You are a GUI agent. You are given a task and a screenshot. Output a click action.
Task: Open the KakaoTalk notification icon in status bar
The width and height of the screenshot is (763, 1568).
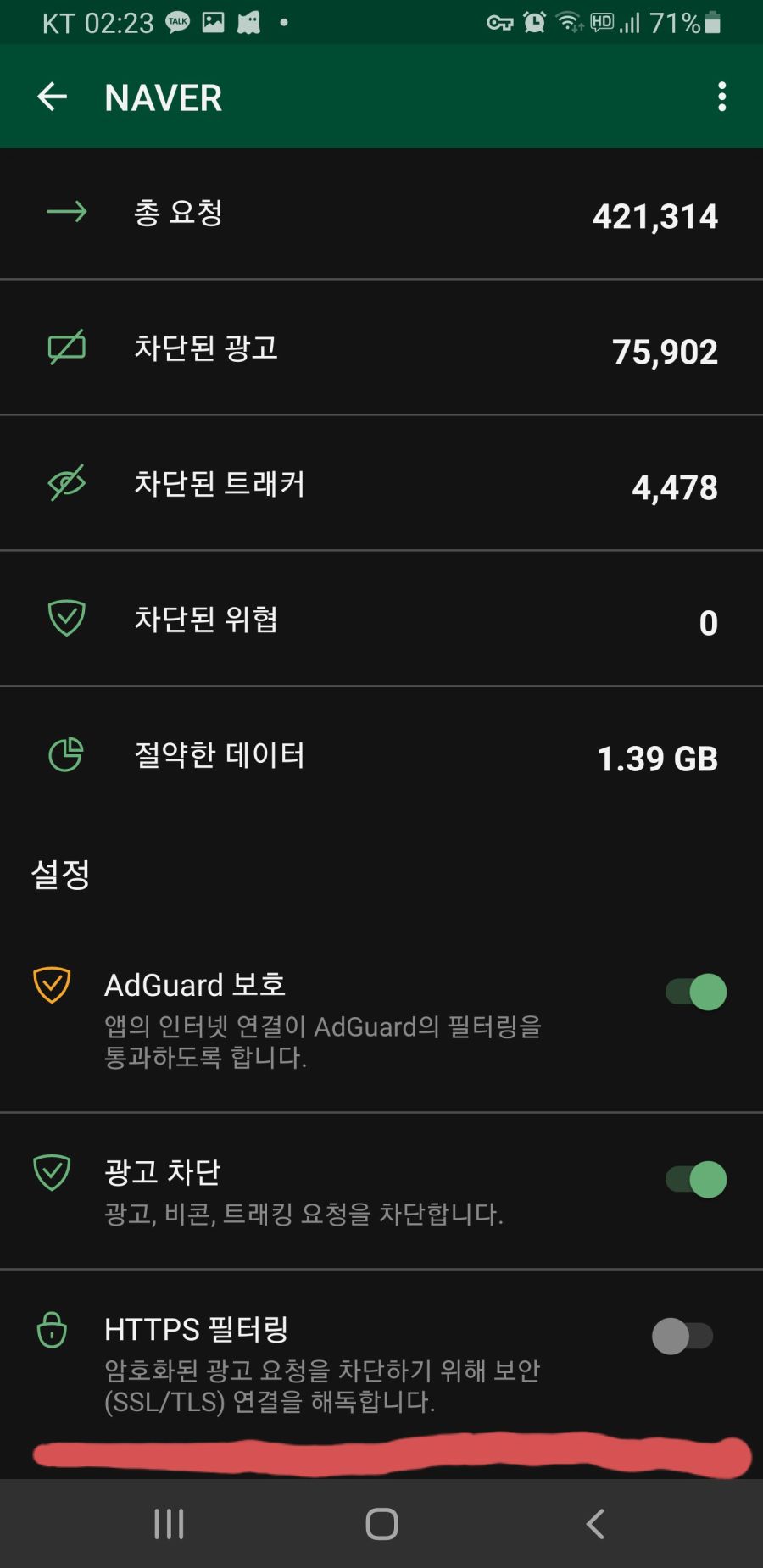click(175, 22)
